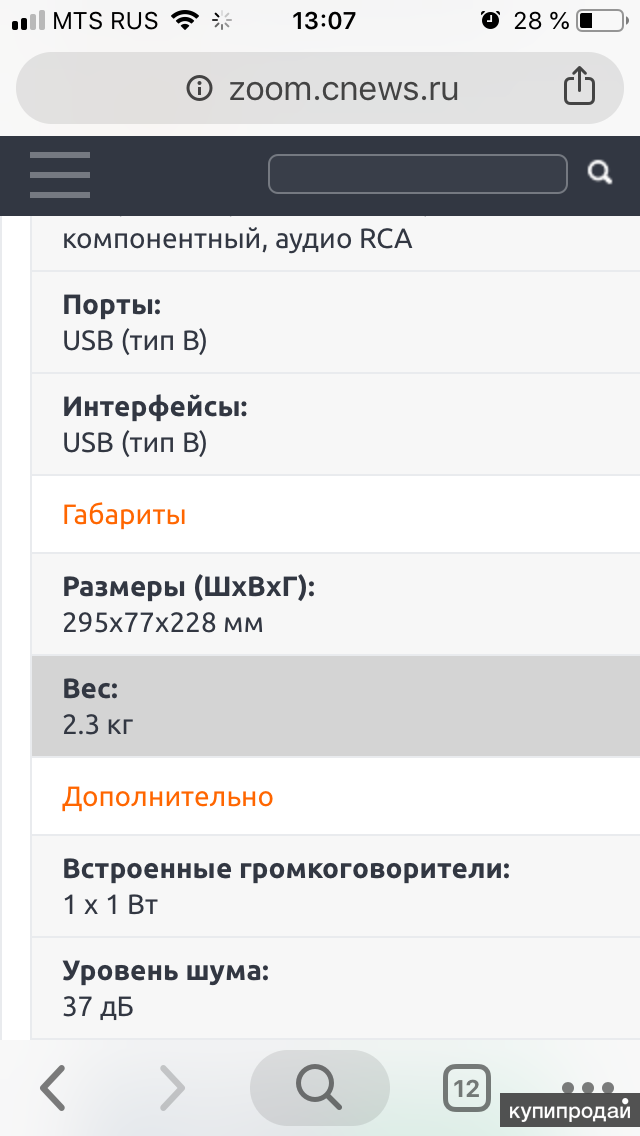The image size is (640, 1136).
Task: Go back to the previous page
Action: [53, 1088]
